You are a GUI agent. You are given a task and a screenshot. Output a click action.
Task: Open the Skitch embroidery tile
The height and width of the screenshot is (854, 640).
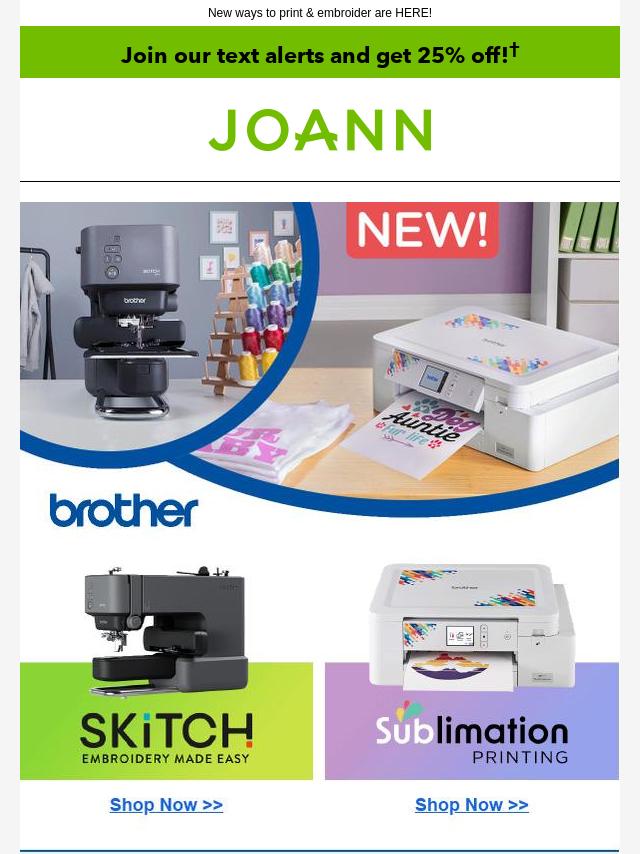point(166,670)
